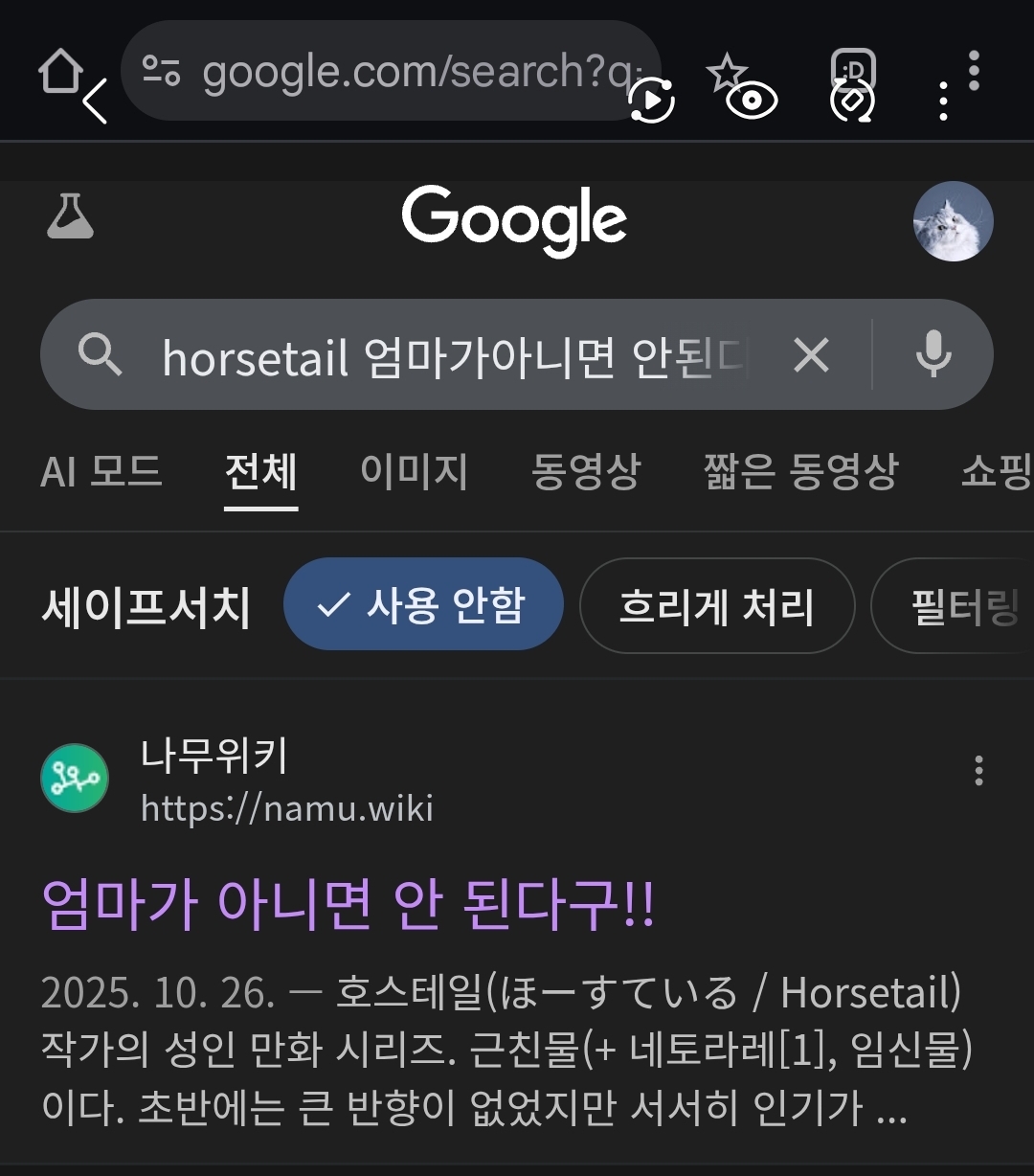Go to the browser home page
The height and width of the screenshot is (1176, 1034).
click(x=59, y=72)
